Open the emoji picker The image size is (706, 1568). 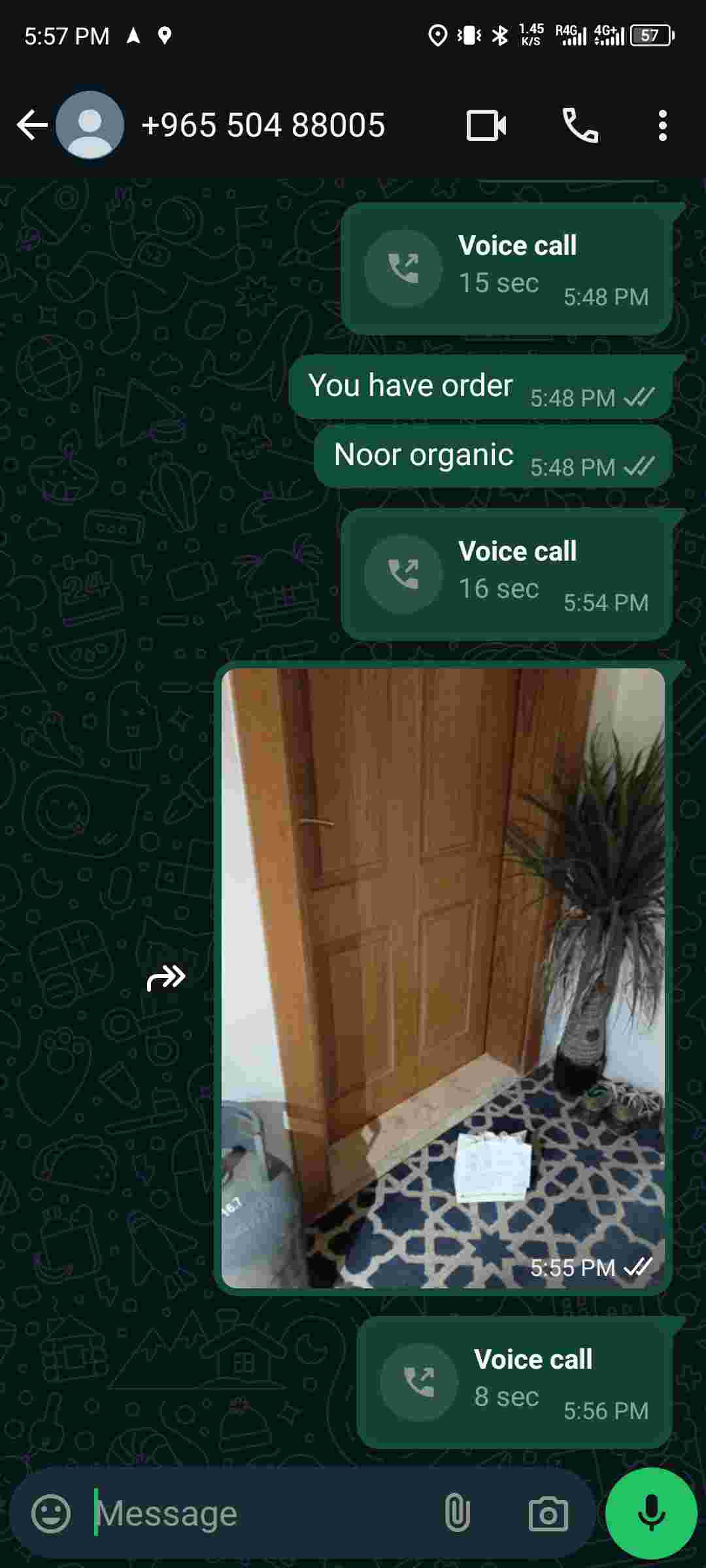click(x=51, y=1513)
